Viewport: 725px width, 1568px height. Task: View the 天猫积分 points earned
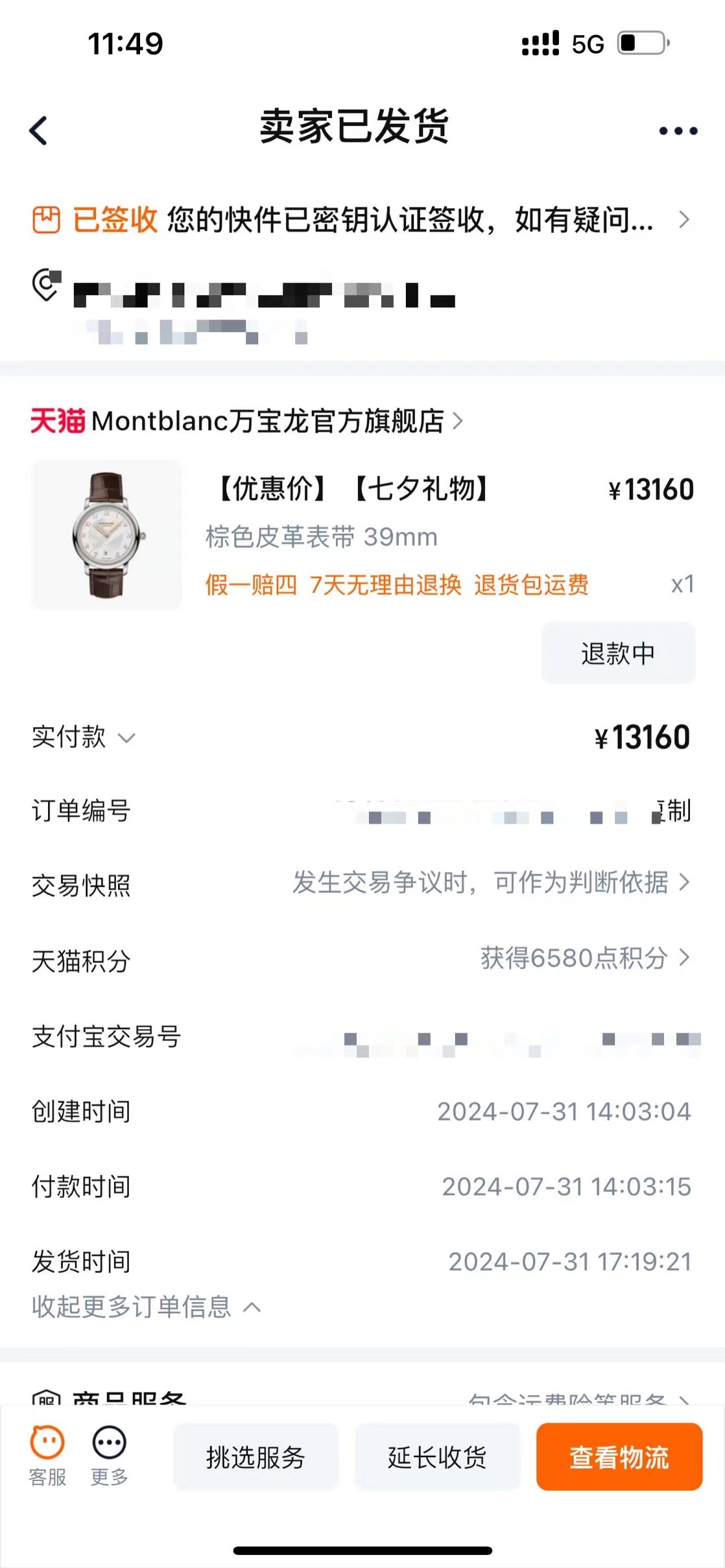pyautogui.click(x=584, y=958)
